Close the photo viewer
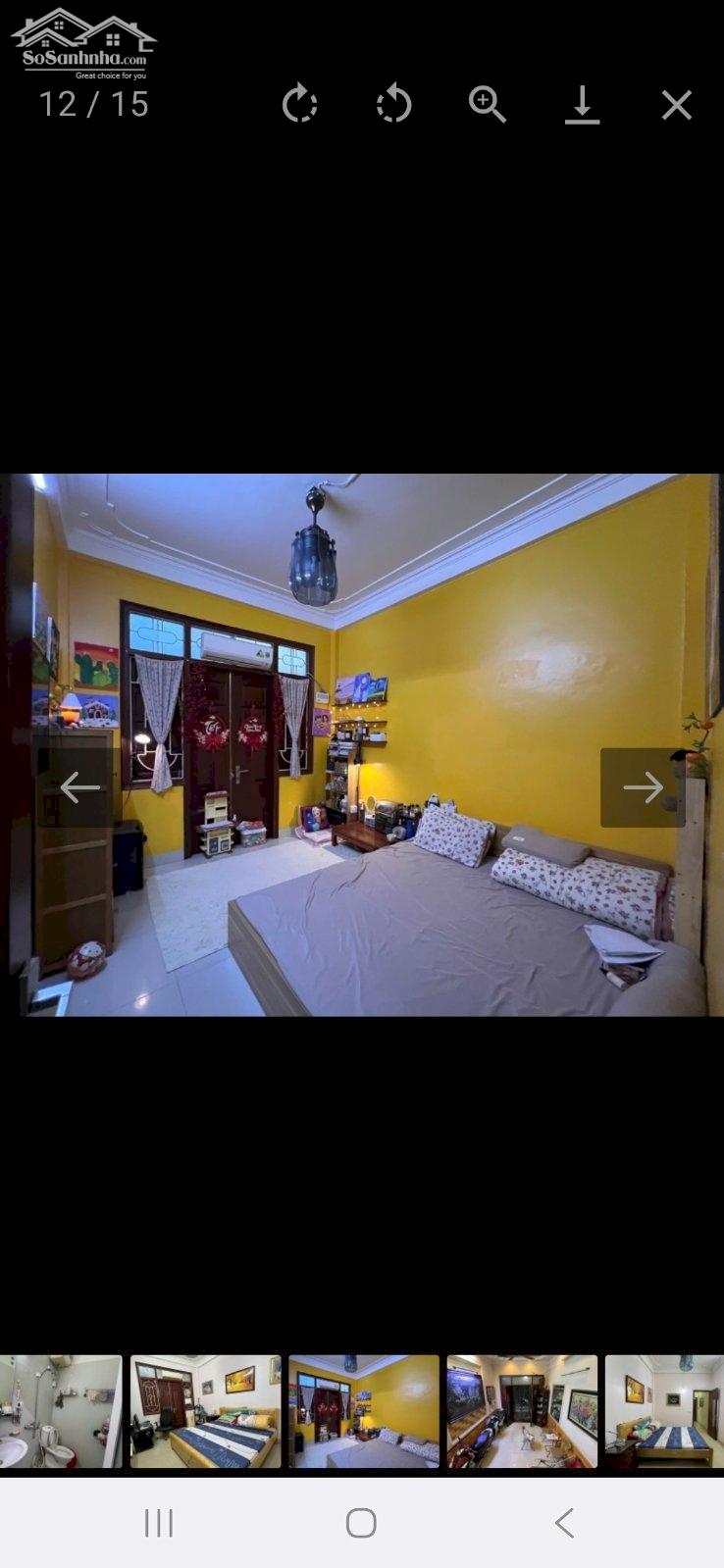The width and height of the screenshot is (724, 1568). [x=676, y=104]
